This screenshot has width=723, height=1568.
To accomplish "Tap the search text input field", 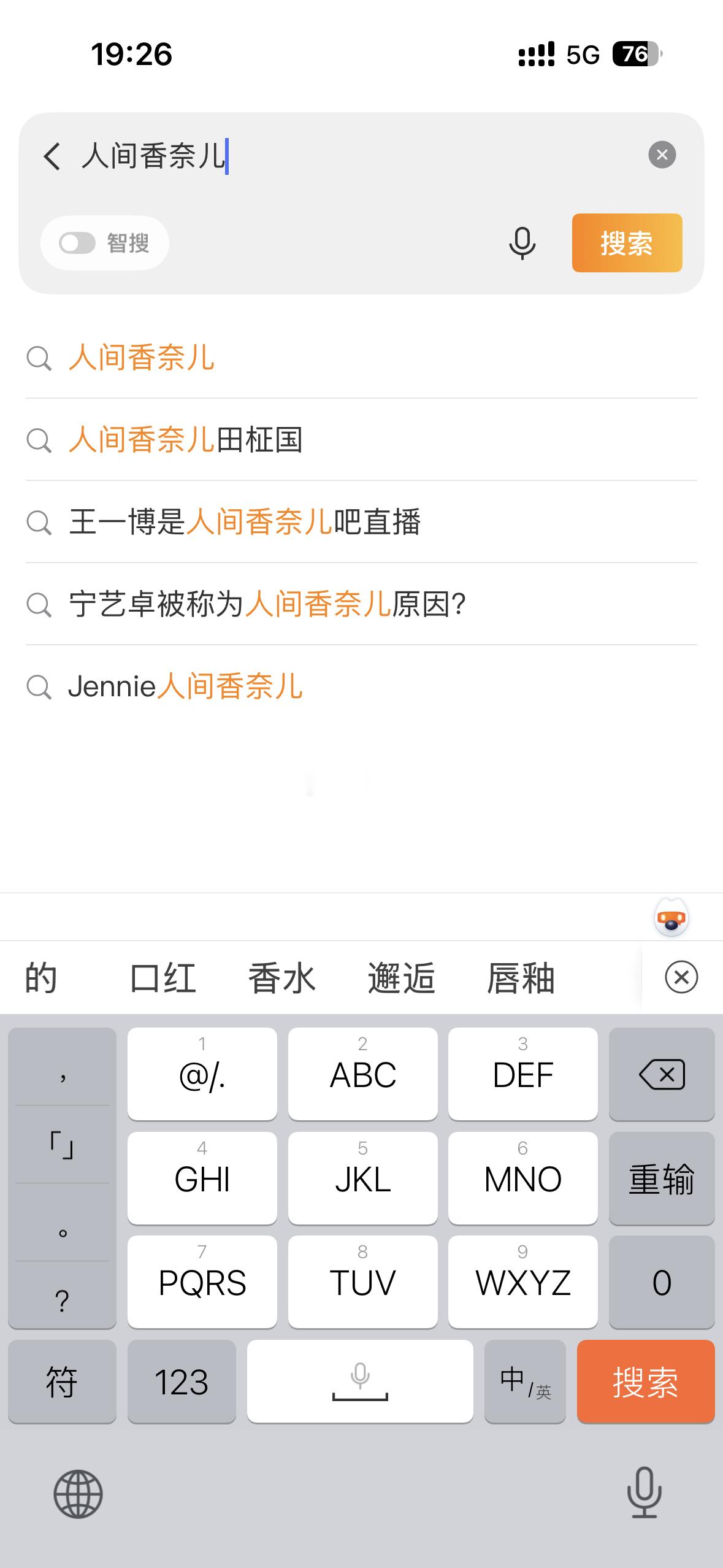I will click(x=307, y=156).
